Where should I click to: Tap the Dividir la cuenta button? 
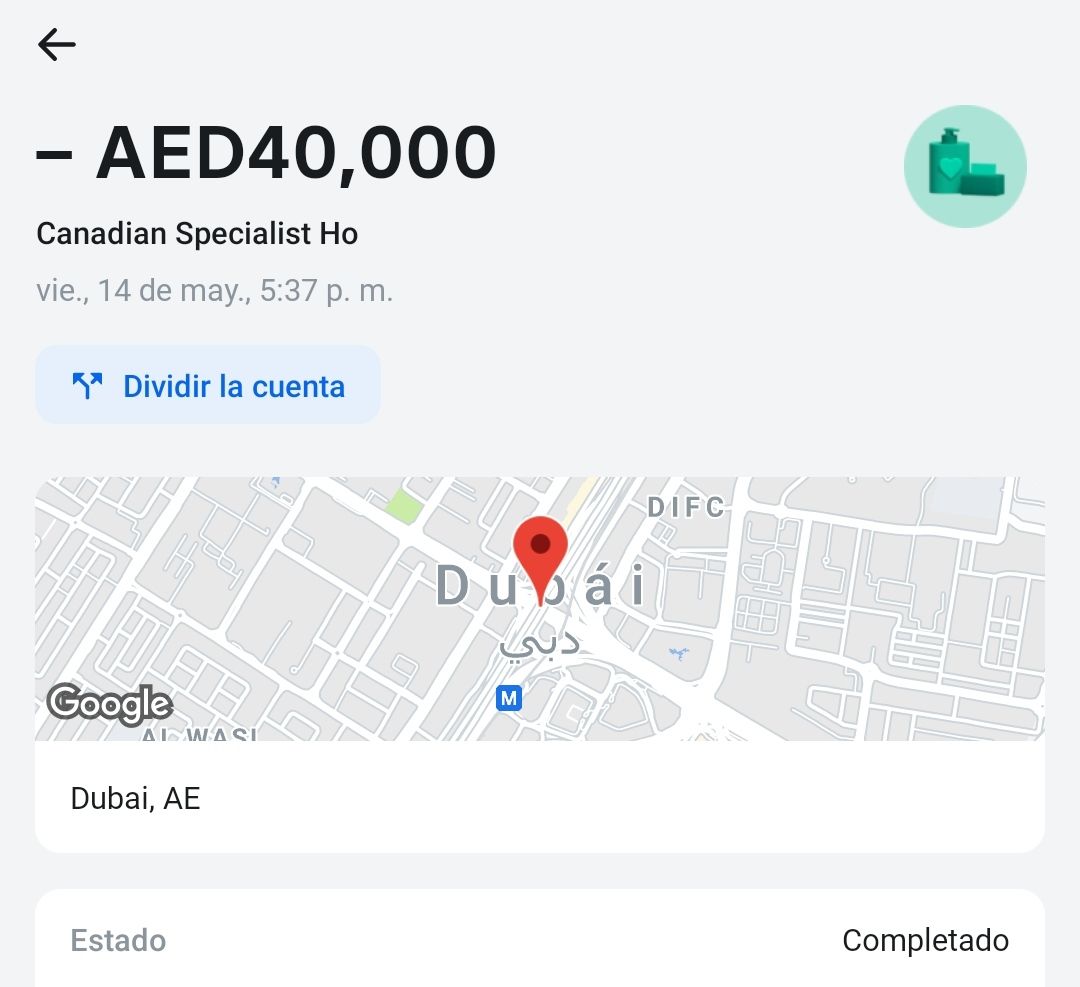(208, 386)
